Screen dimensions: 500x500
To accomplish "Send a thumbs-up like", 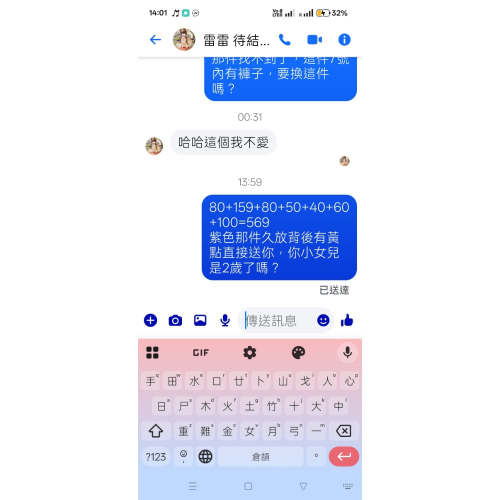I will 347,320.
